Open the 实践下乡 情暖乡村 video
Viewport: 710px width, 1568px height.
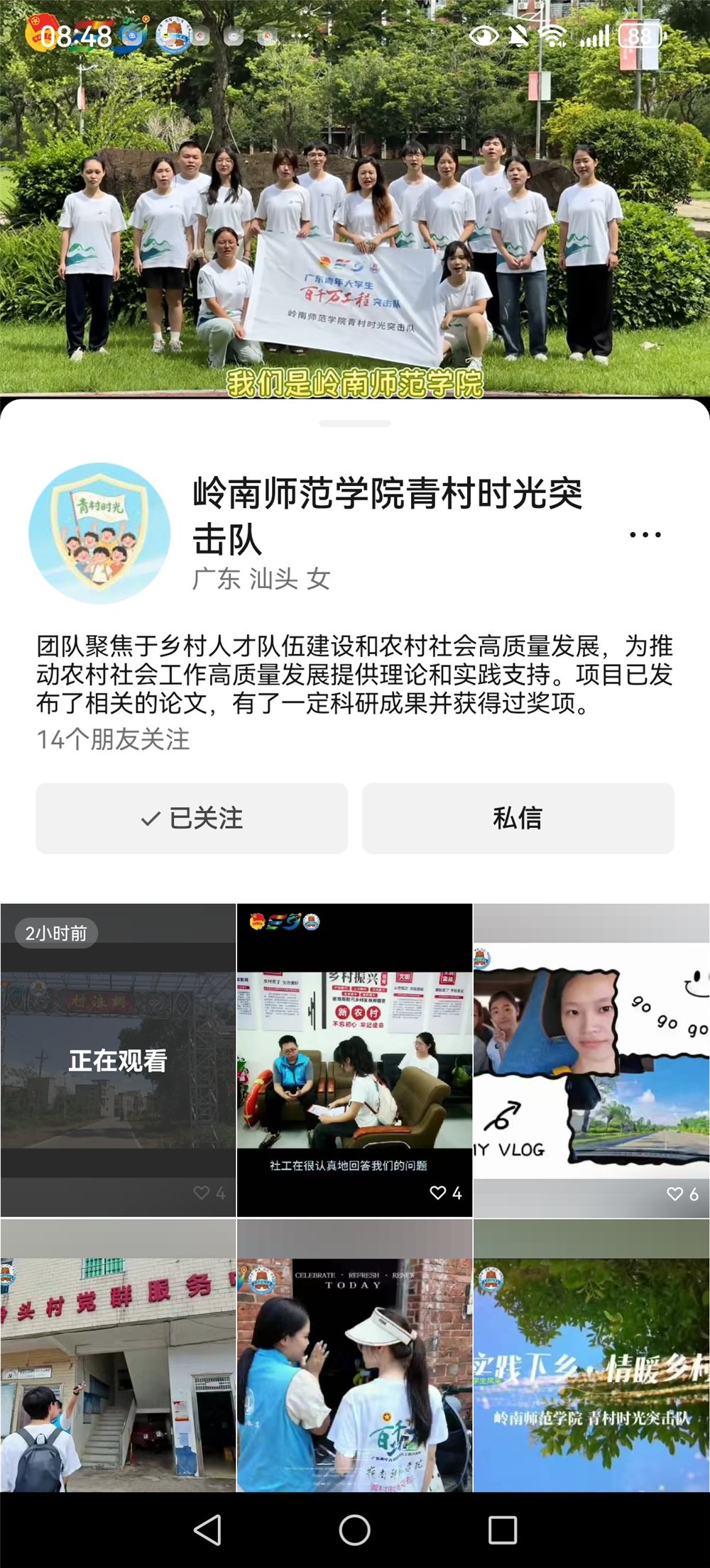(x=591, y=1355)
